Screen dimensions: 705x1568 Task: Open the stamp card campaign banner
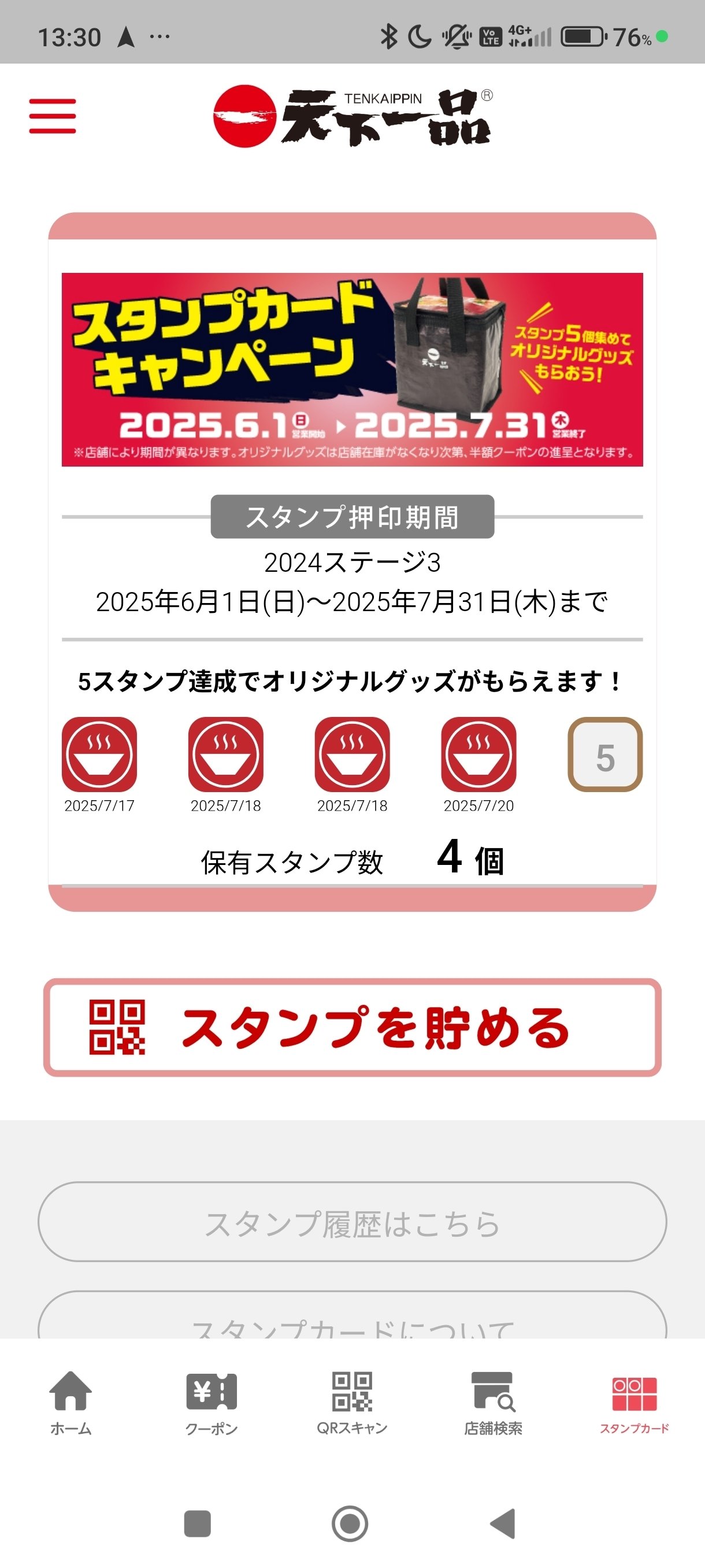click(x=352, y=369)
